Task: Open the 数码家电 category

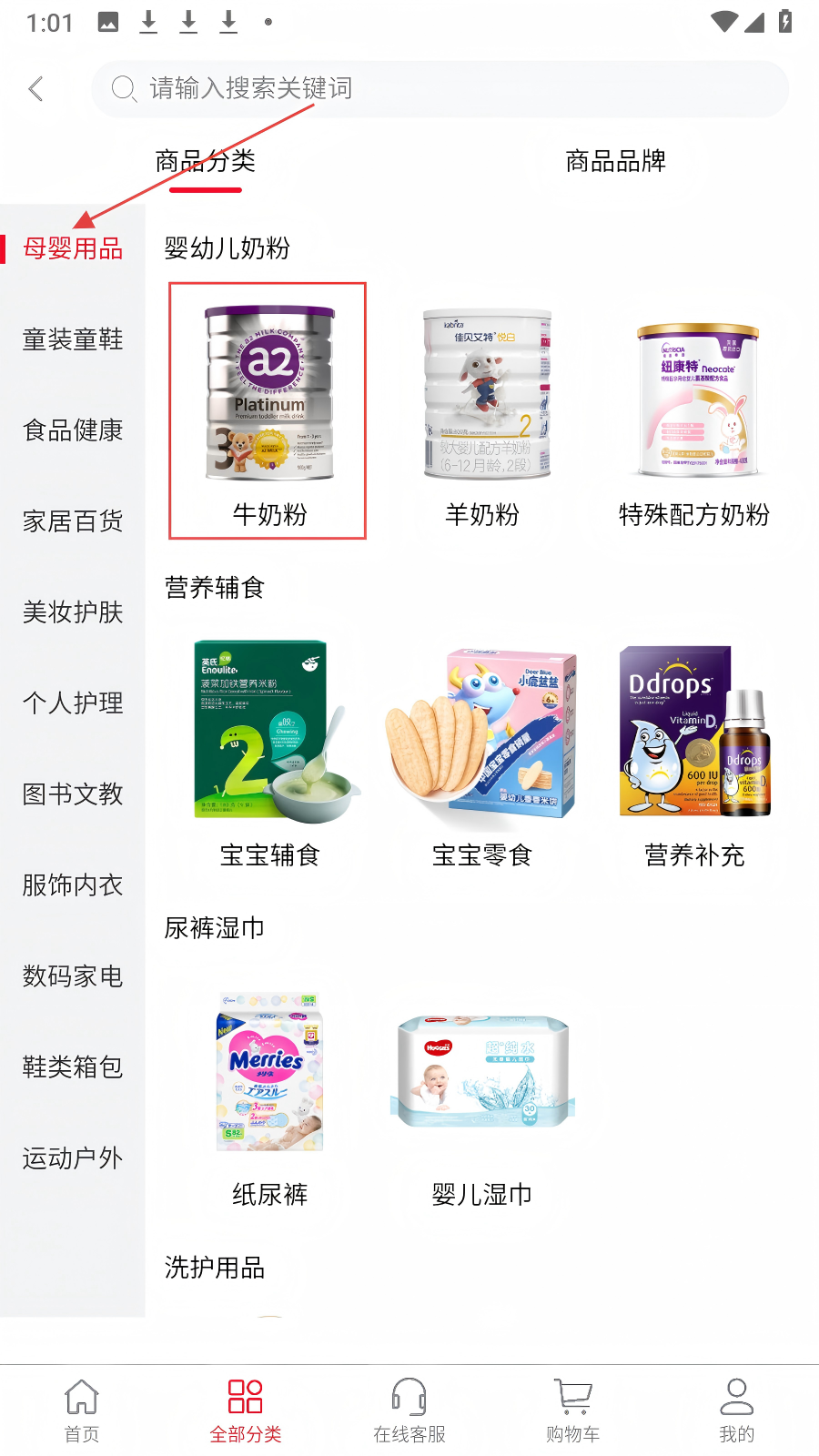Action: click(73, 976)
